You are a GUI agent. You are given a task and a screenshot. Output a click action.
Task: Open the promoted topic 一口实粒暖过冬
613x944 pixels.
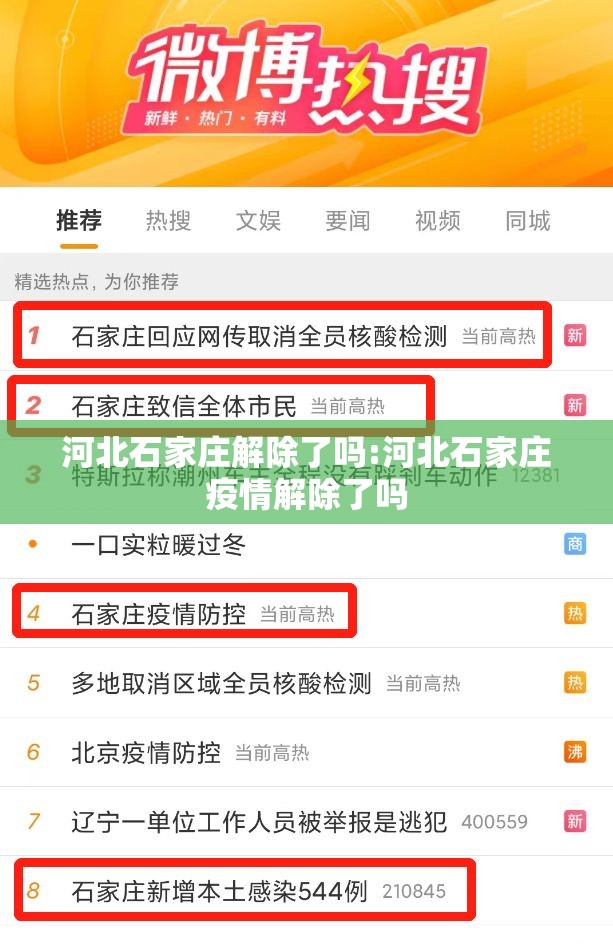(158, 545)
